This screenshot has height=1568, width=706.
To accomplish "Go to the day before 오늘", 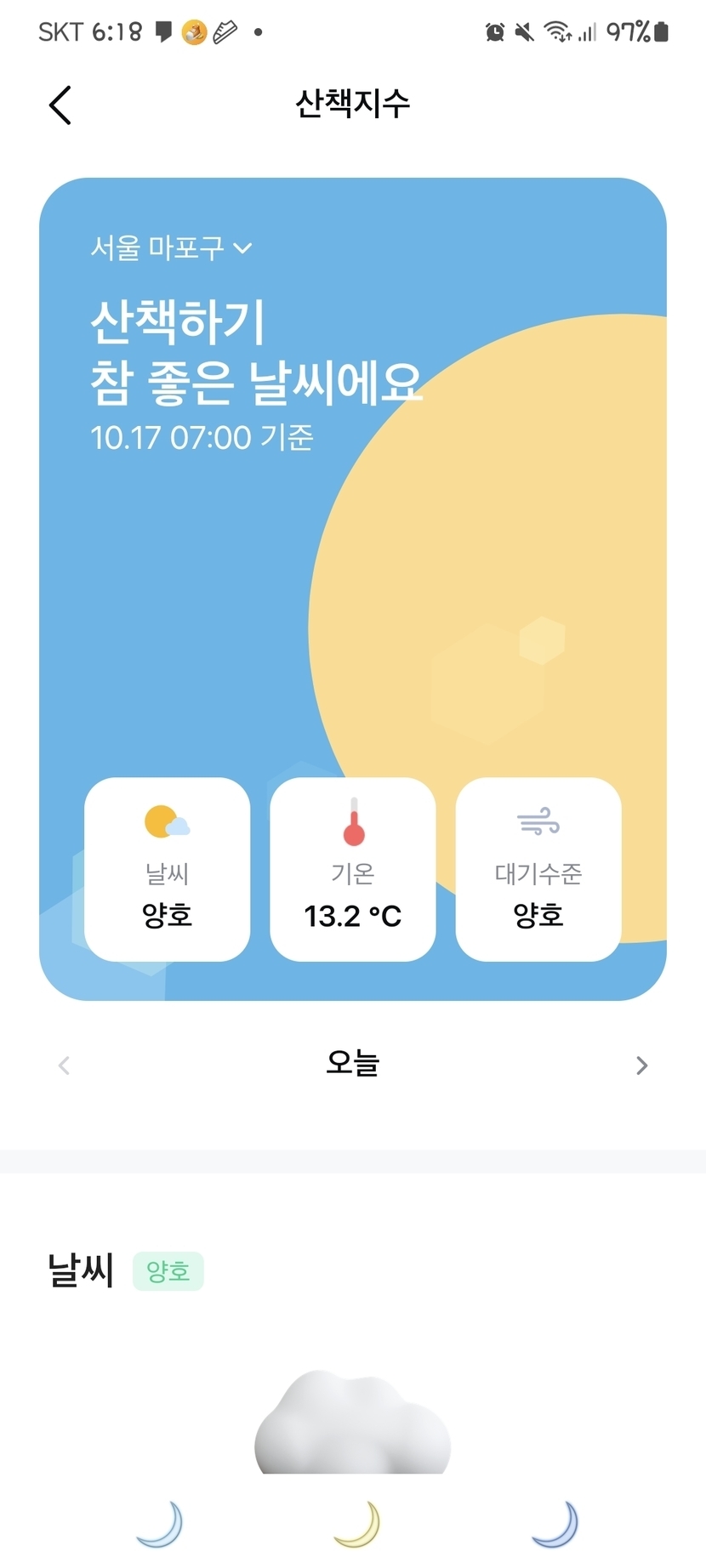I will coord(64,1065).
